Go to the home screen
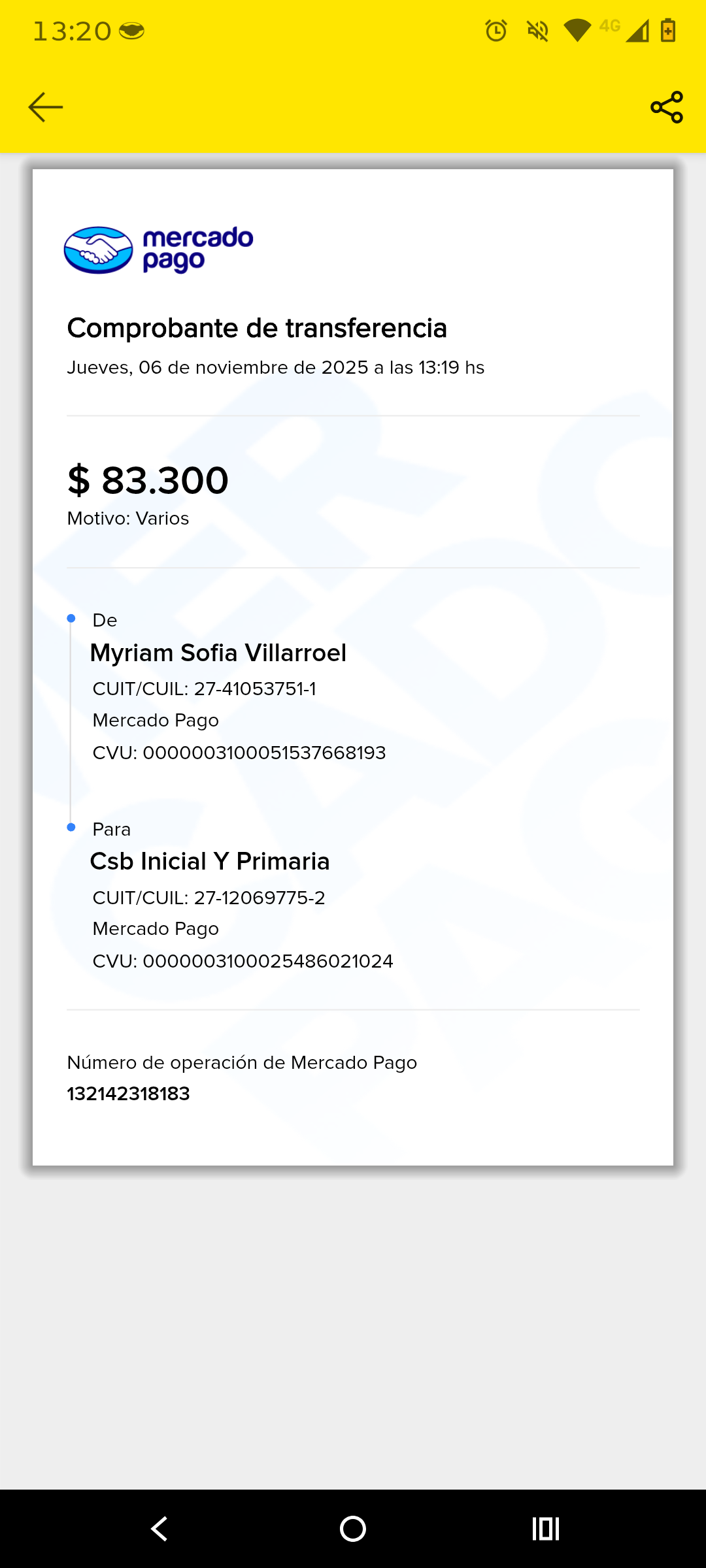Viewport: 706px width, 1568px height. [353, 1529]
